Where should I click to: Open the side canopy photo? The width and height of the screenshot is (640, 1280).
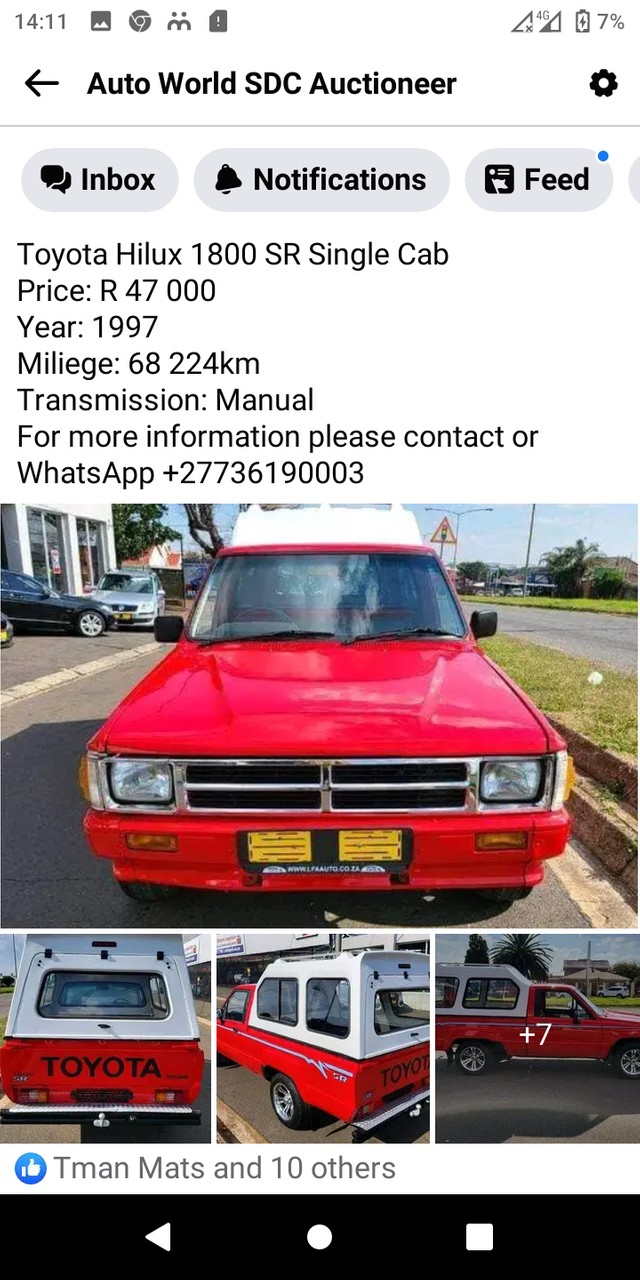tap(323, 1038)
